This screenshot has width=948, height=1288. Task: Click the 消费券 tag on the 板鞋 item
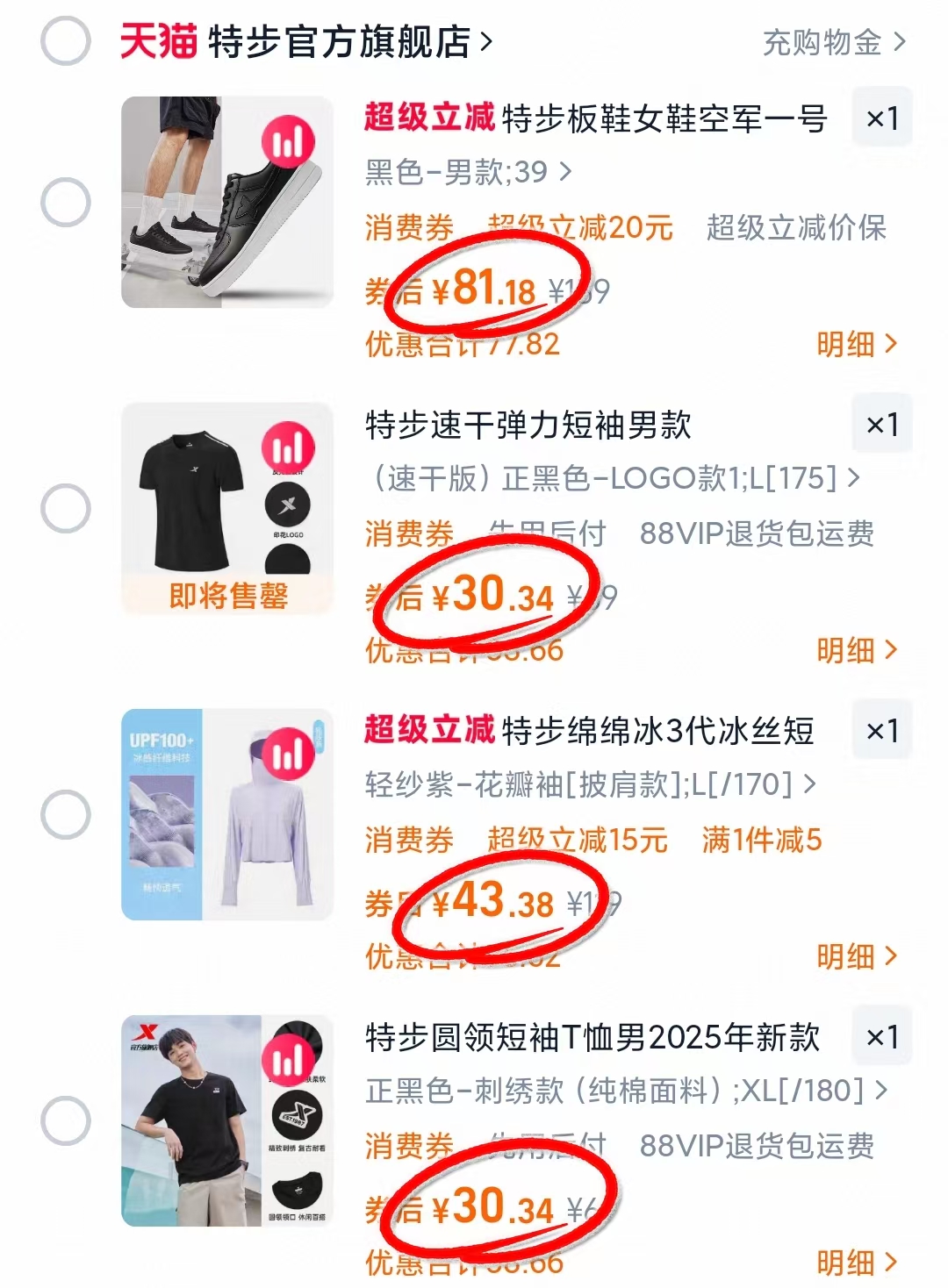pyautogui.click(x=406, y=228)
